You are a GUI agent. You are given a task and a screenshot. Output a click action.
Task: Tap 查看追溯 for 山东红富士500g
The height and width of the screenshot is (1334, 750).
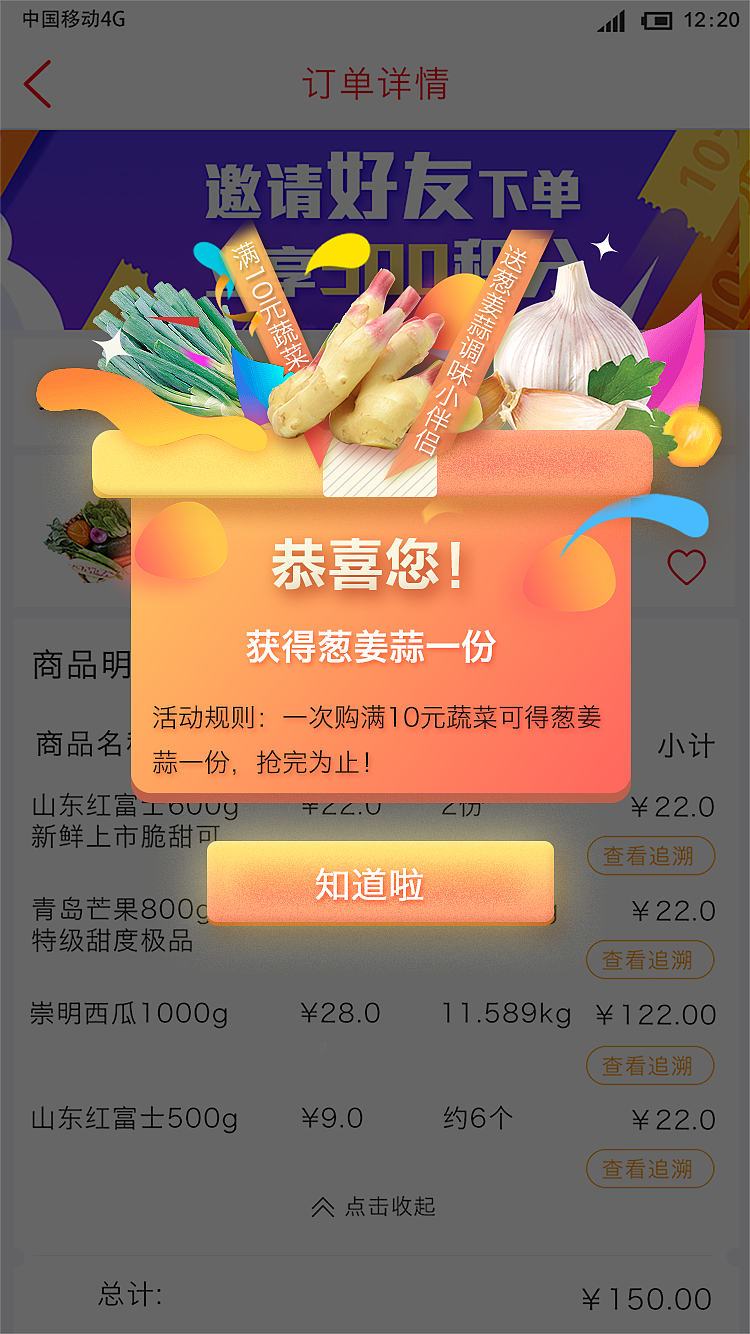click(650, 1168)
